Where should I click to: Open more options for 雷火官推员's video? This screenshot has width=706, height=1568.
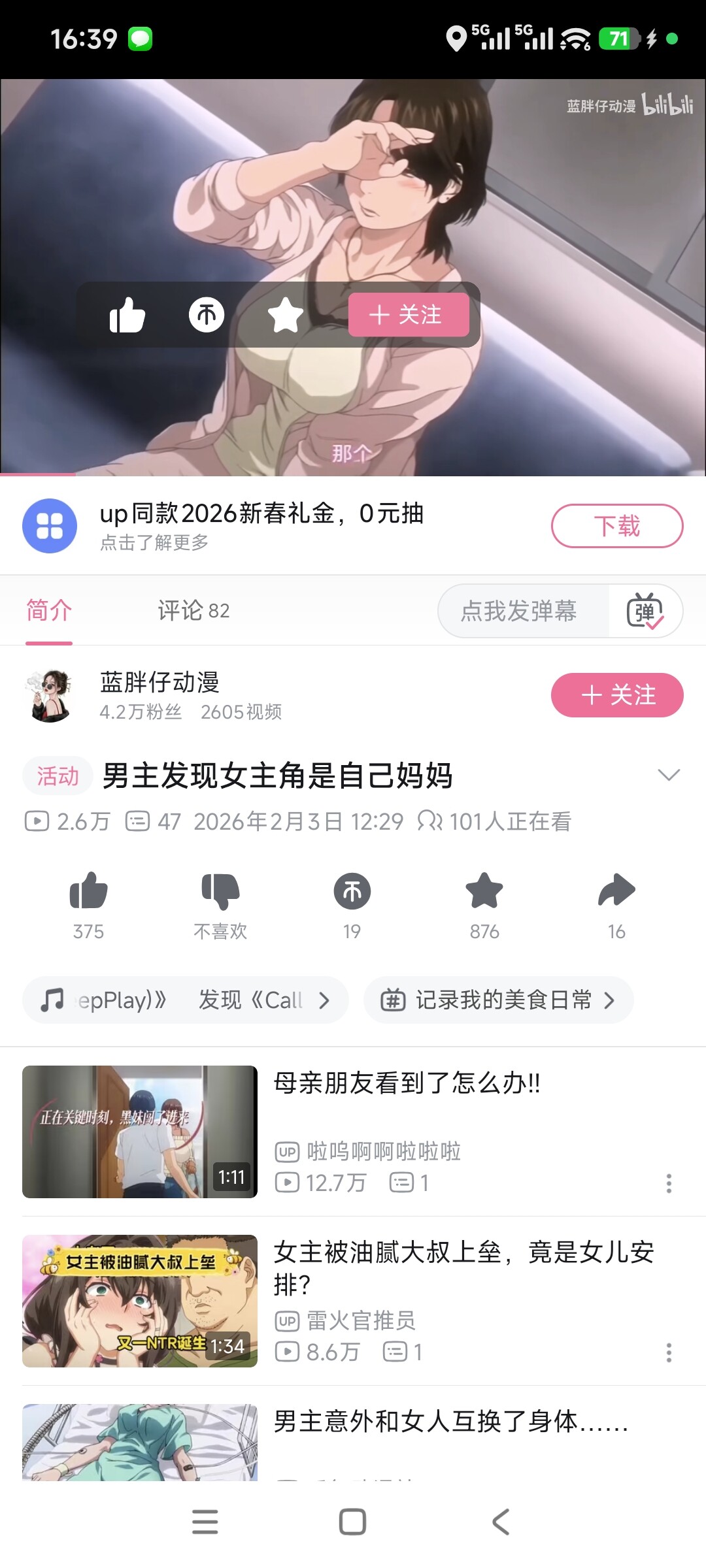coord(669,1352)
